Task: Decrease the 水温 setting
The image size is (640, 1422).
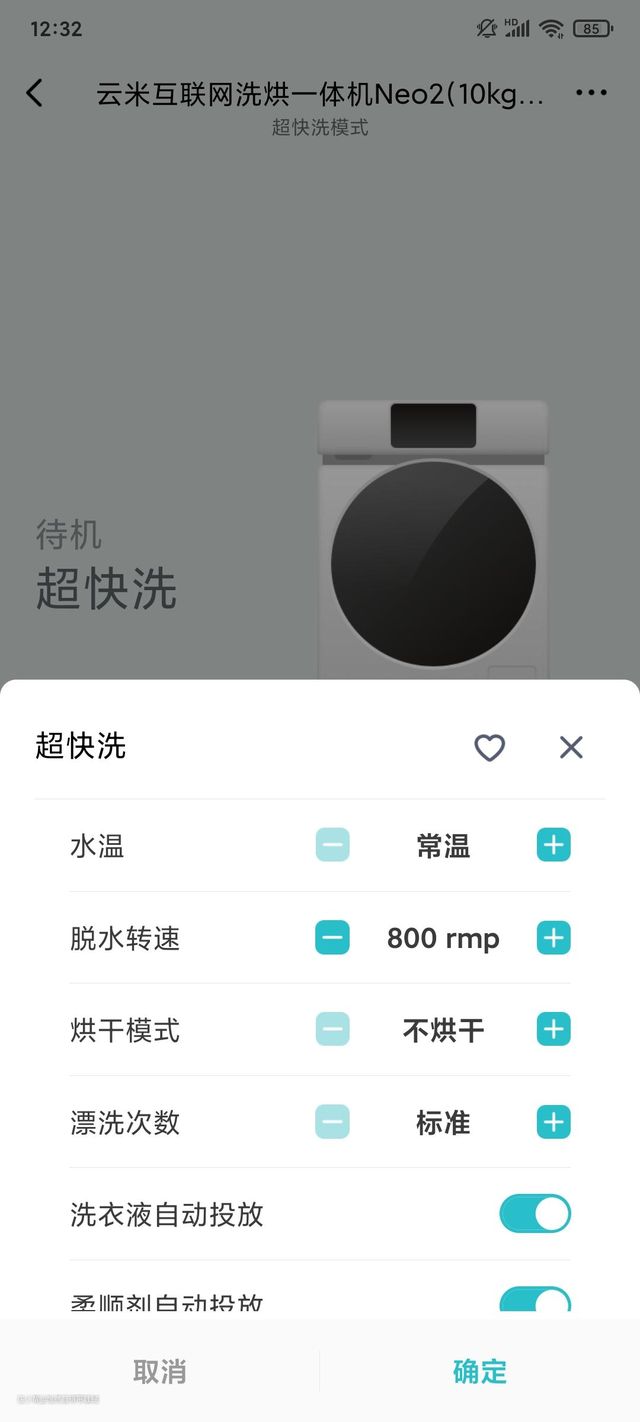Action: pyautogui.click(x=333, y=846)
